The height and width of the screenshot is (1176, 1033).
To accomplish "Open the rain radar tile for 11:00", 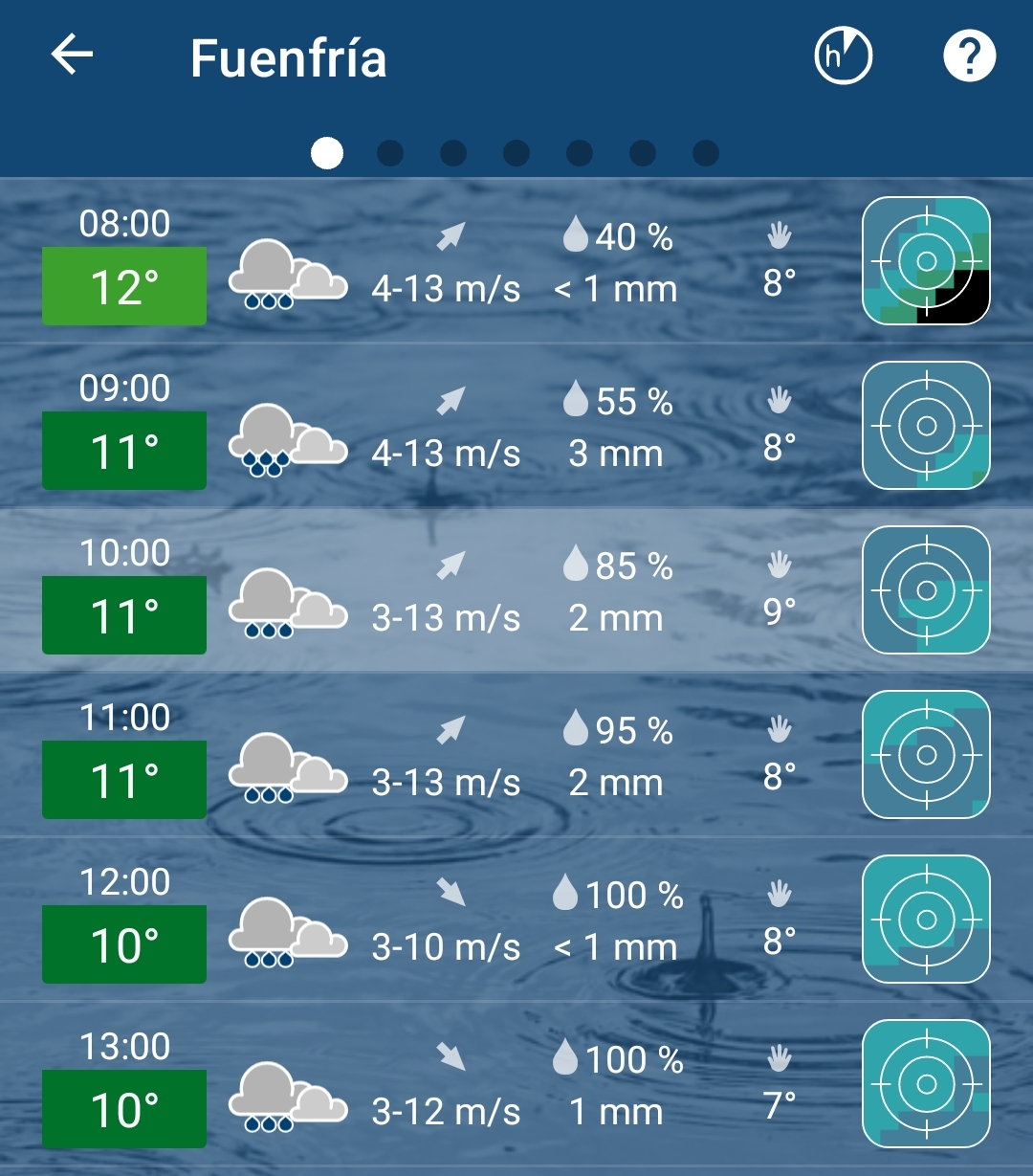I will click(926, 755).
